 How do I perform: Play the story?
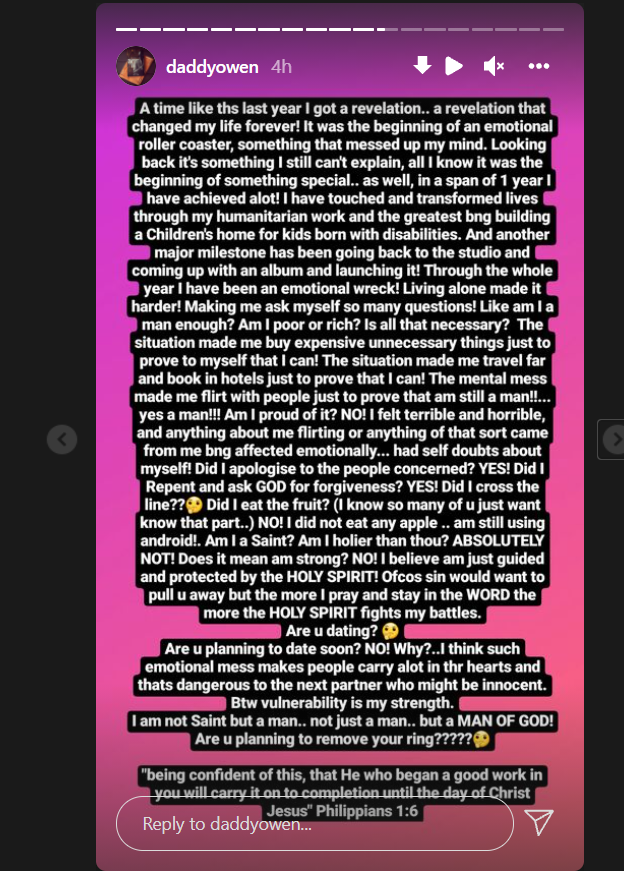tap(454, 66)
